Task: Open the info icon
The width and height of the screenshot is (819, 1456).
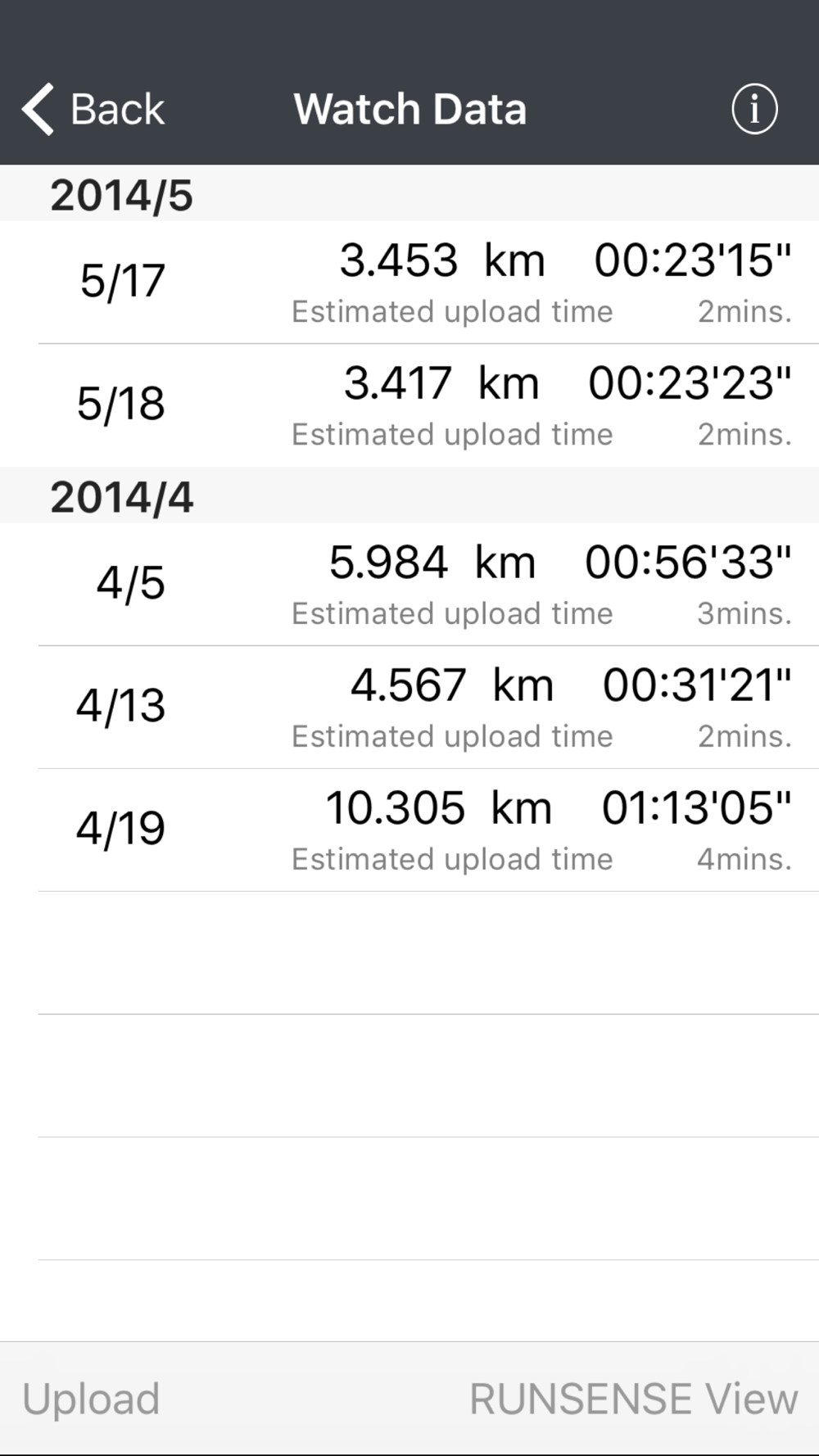Action: (753, 109)
